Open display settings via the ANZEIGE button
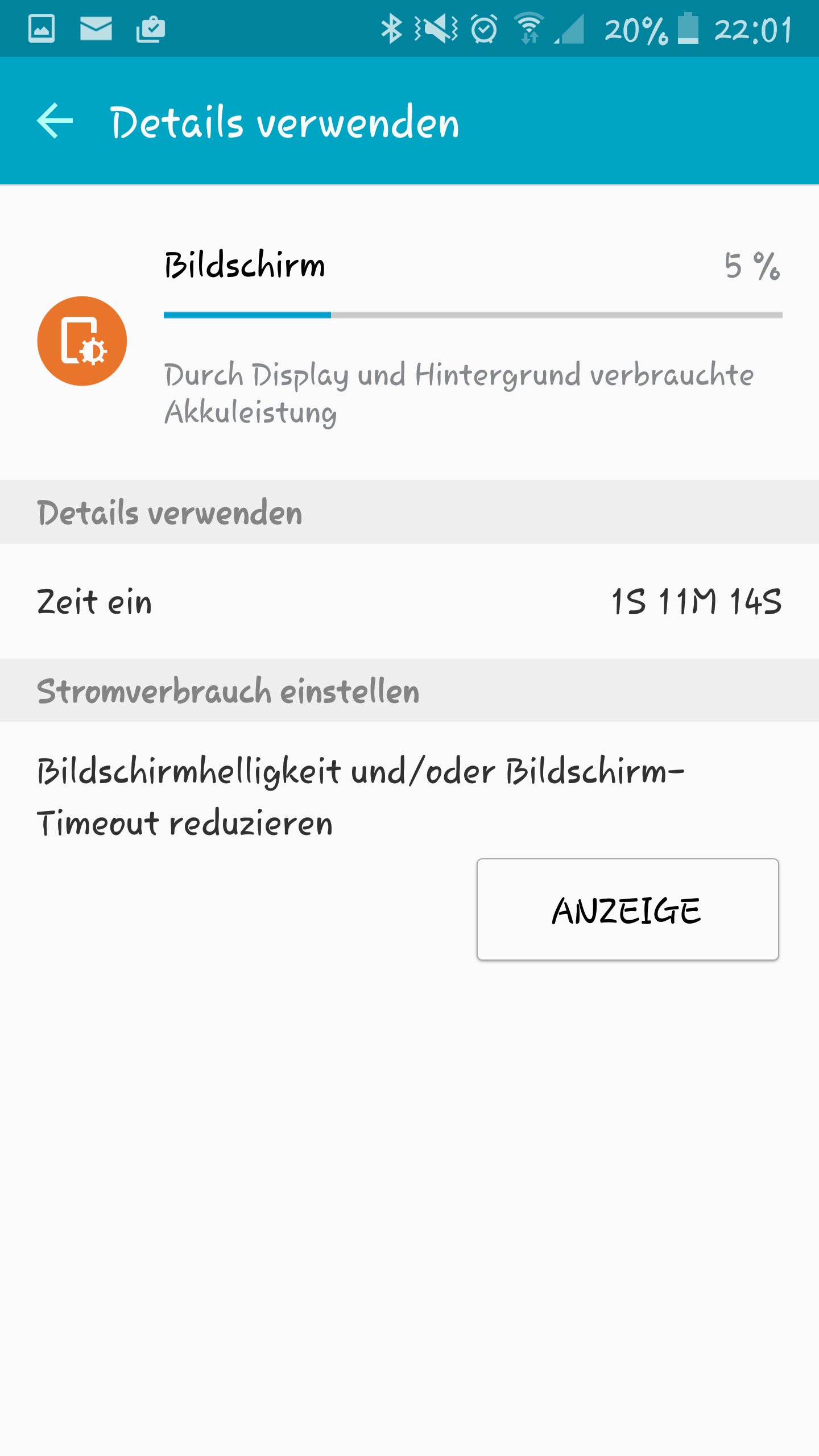 point(627,909)
